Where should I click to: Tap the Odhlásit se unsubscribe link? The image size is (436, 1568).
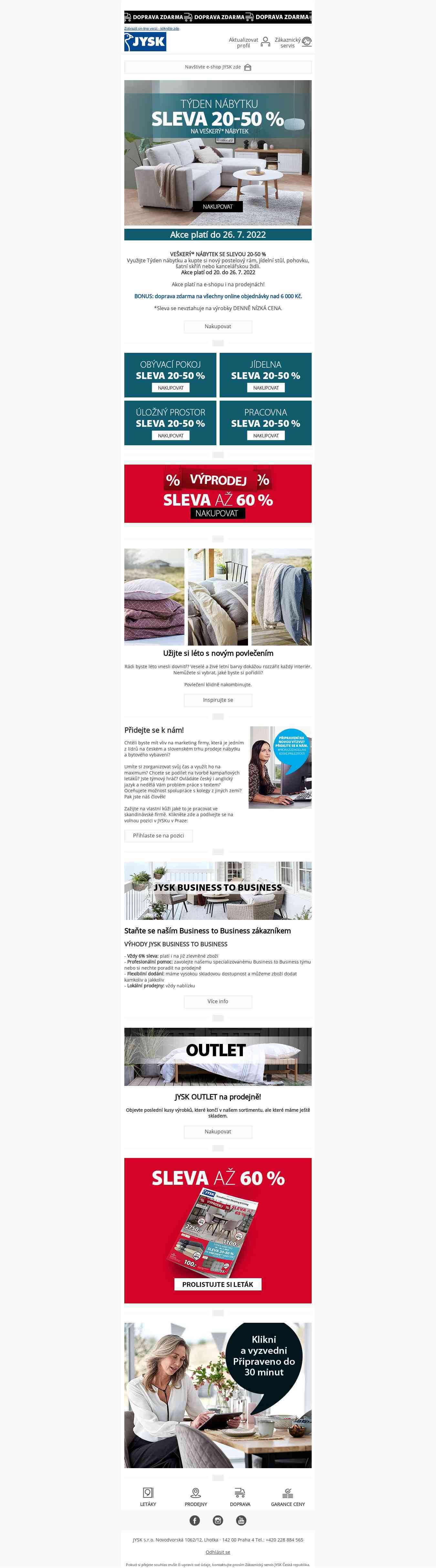(x=218, y=1552)
